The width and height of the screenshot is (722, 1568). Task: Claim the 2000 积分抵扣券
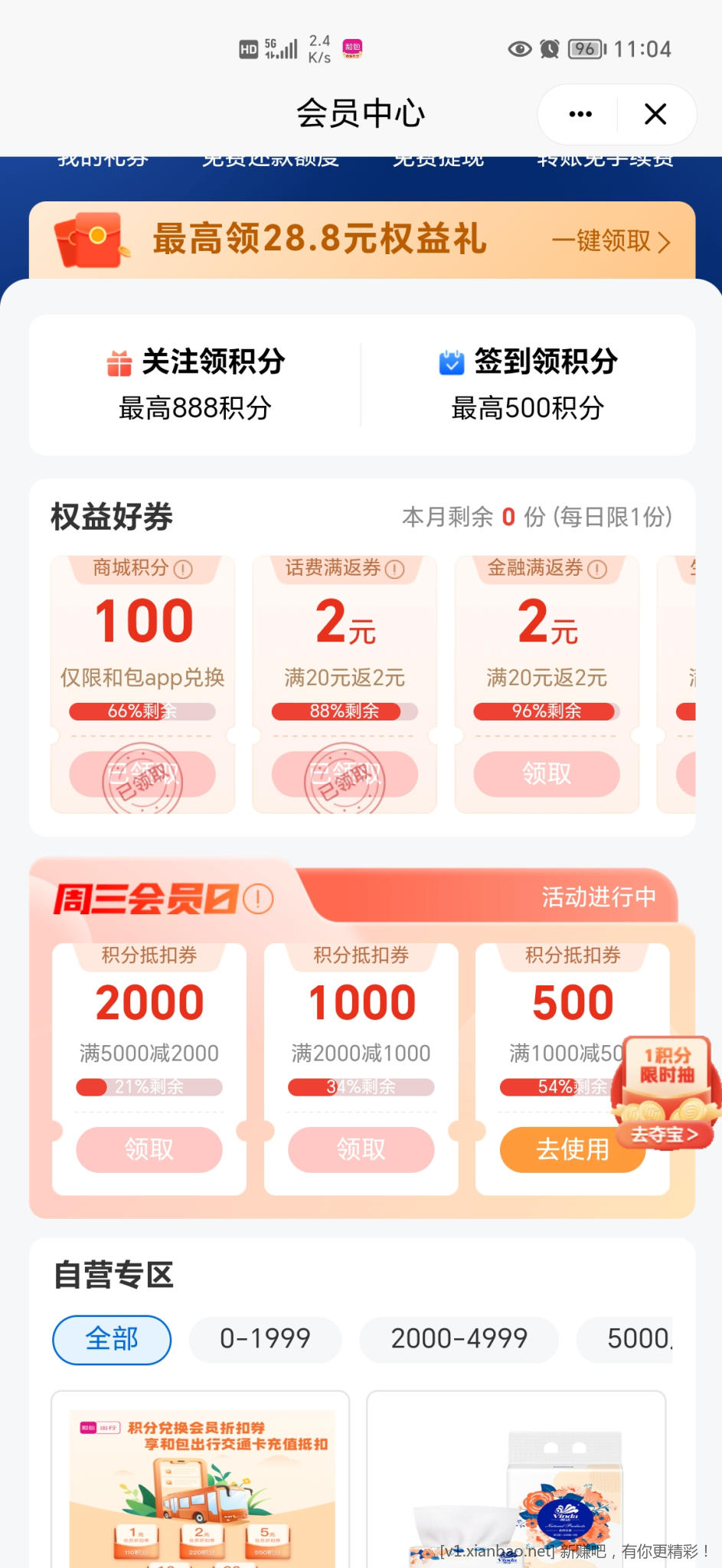point(149,1148)
